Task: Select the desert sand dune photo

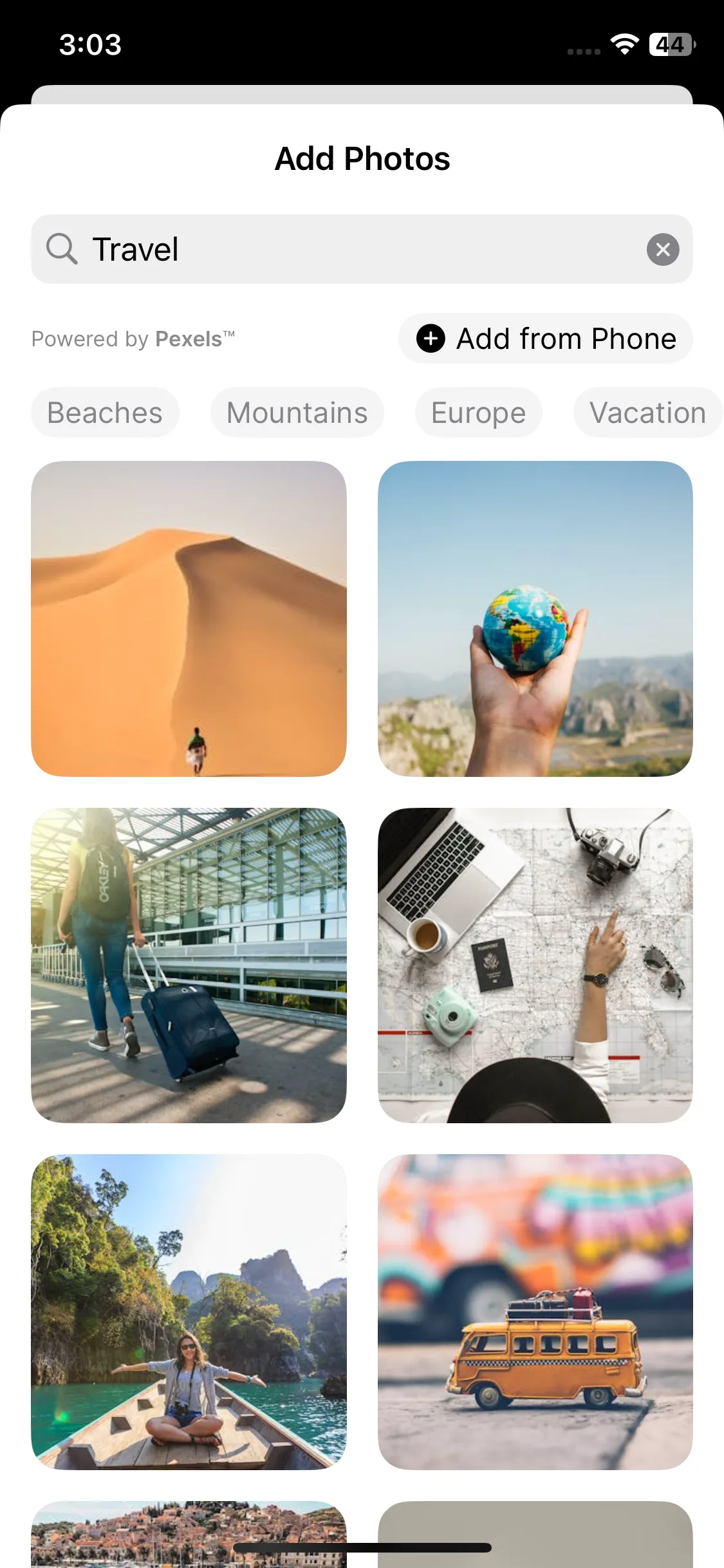Action: coord(189,619)
